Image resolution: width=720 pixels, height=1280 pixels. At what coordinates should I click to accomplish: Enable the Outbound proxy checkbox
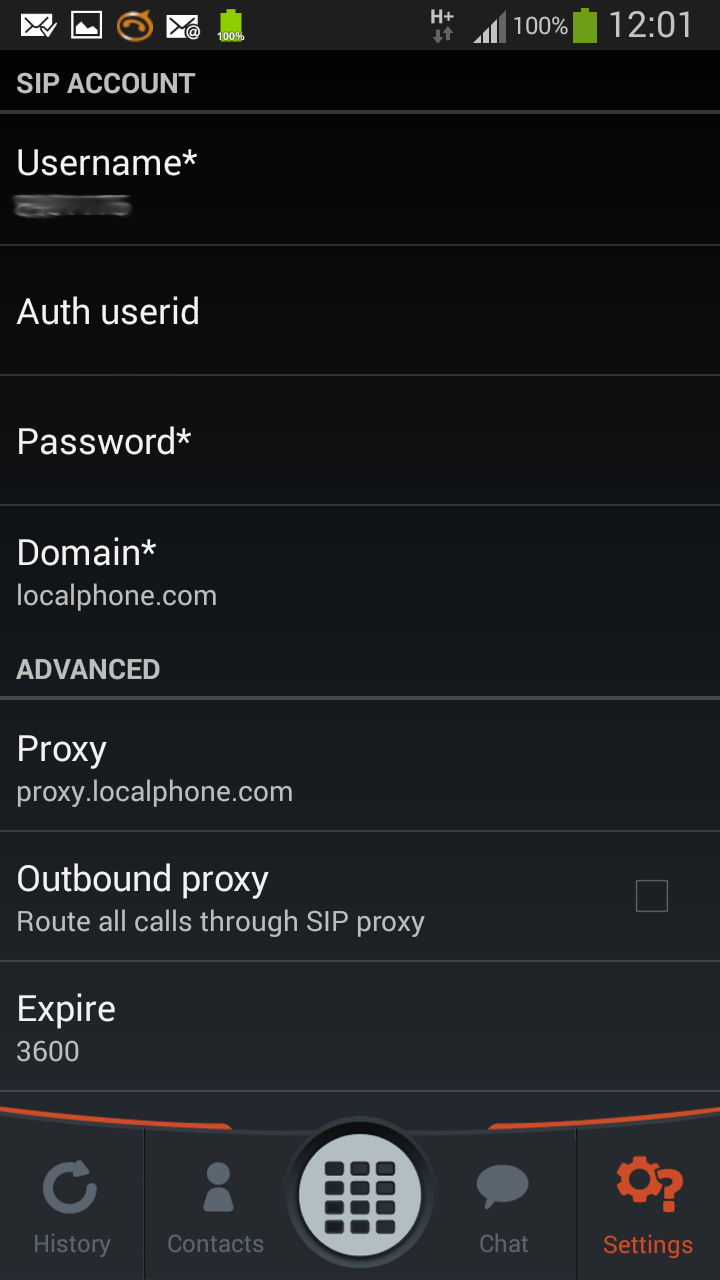(x=651, y=896)
